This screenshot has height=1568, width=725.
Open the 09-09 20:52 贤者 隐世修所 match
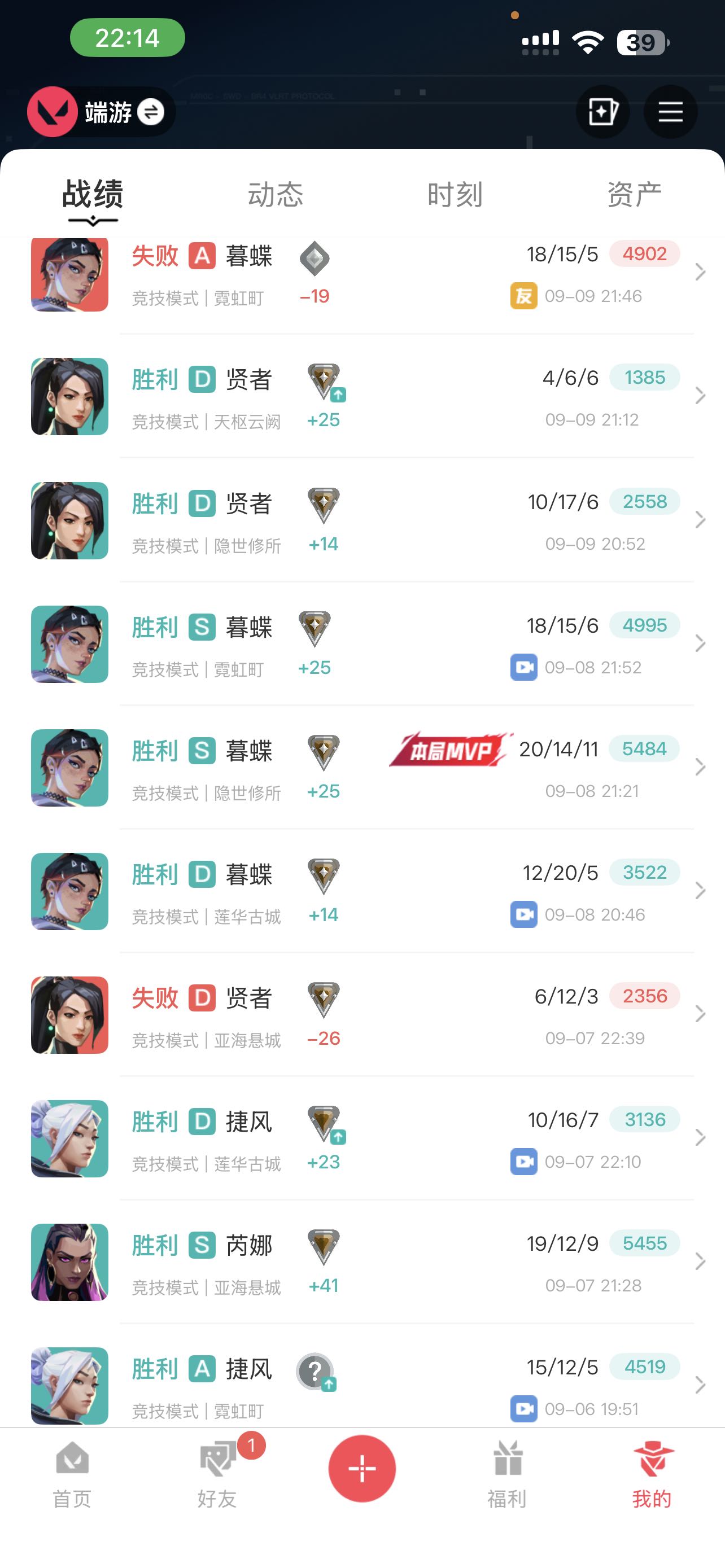[362, 520]
